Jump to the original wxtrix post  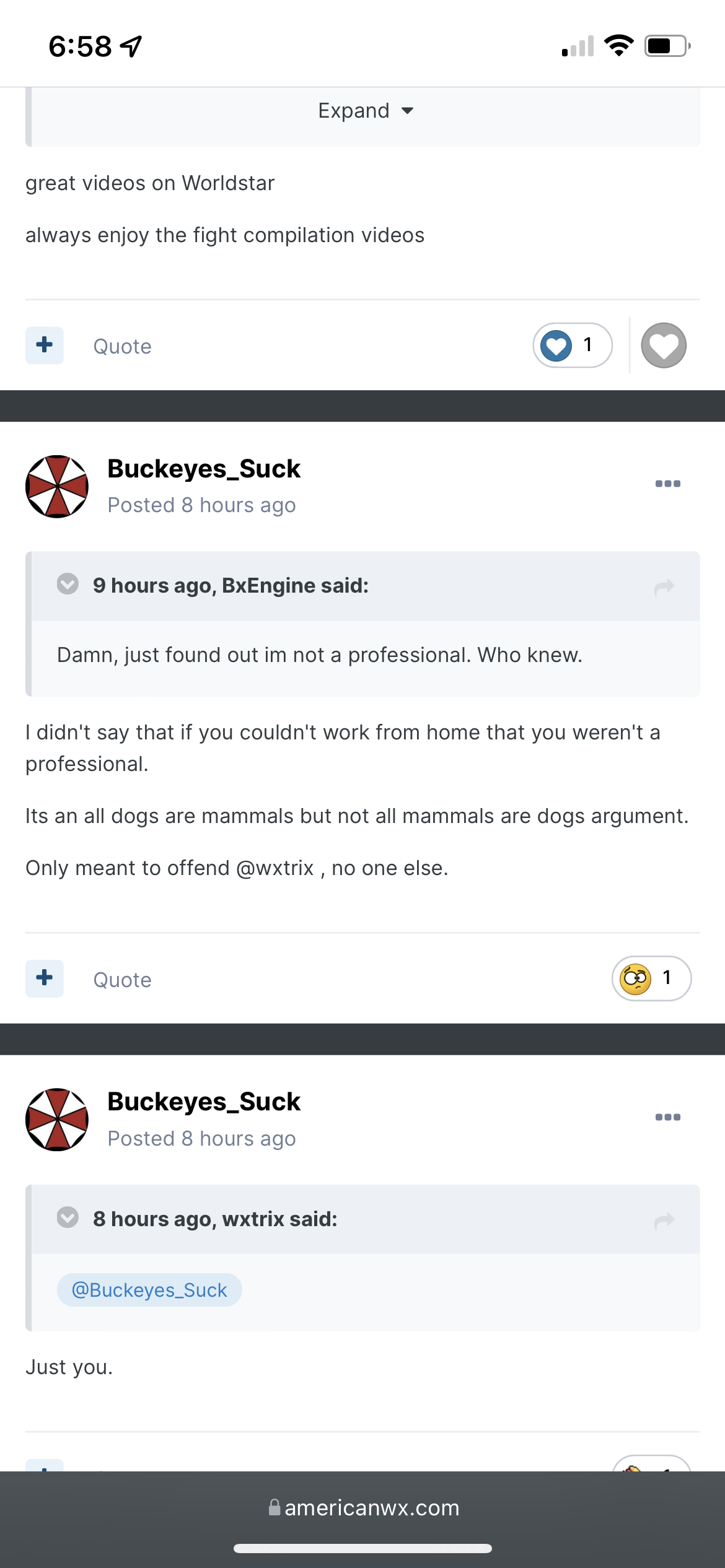point(664,1220)
